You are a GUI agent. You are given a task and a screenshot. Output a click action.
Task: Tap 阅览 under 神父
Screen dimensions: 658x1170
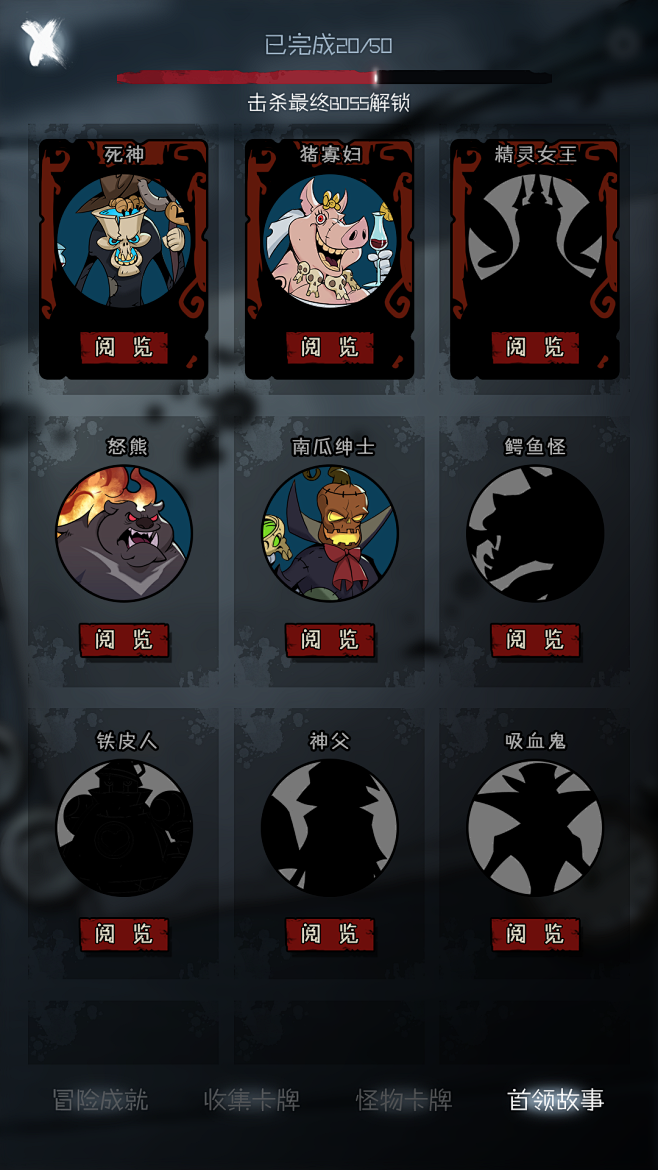pyautogui.click(x=330, y=934)
